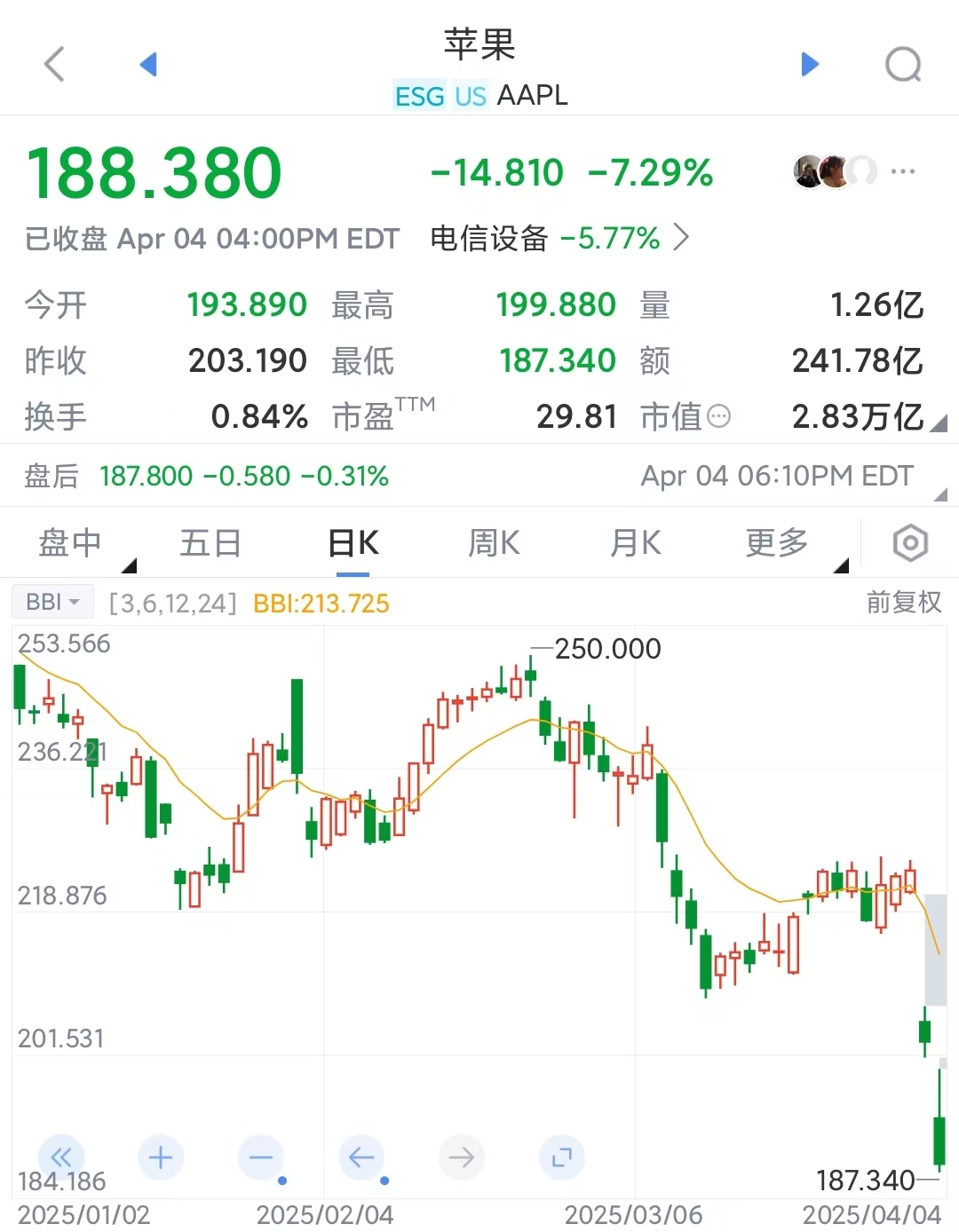Switch to the next stock
This screenshot has width=959, height=1232.
point(809,64)
